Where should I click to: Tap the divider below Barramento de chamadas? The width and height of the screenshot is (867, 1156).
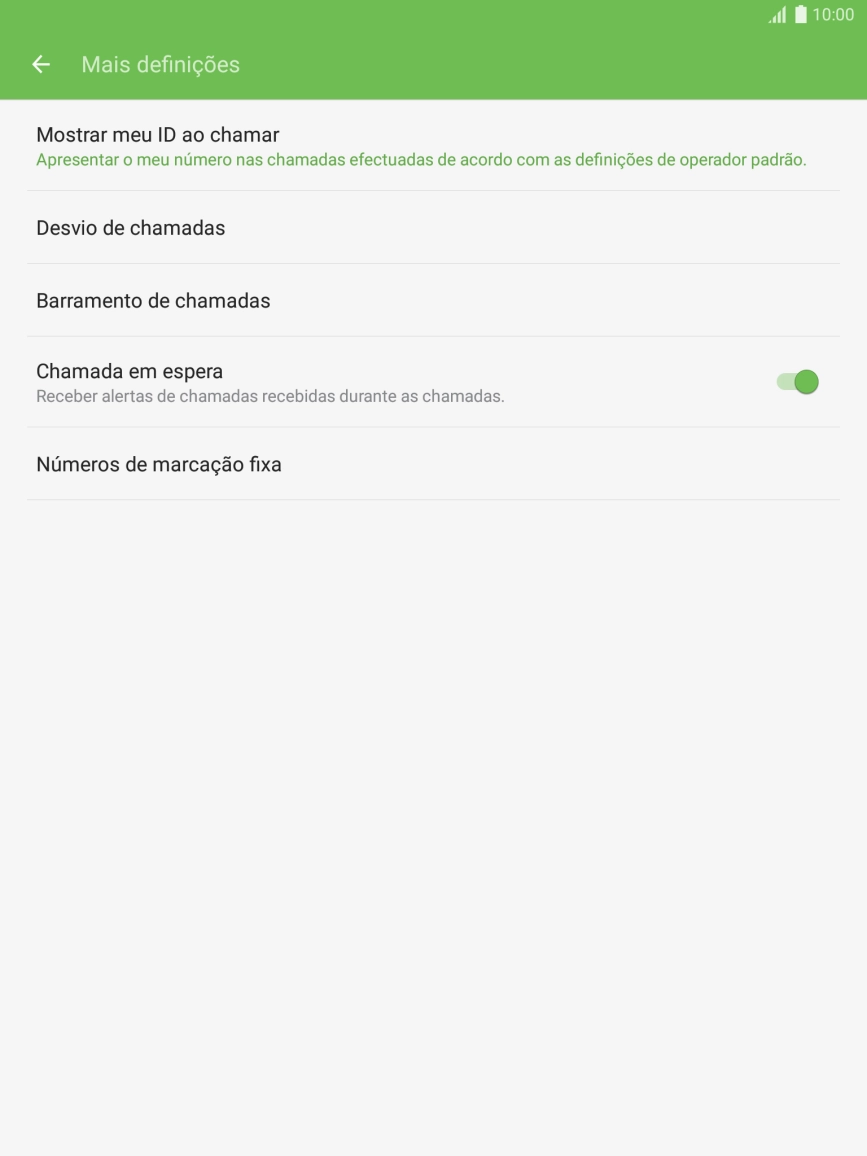pos(433,336)
